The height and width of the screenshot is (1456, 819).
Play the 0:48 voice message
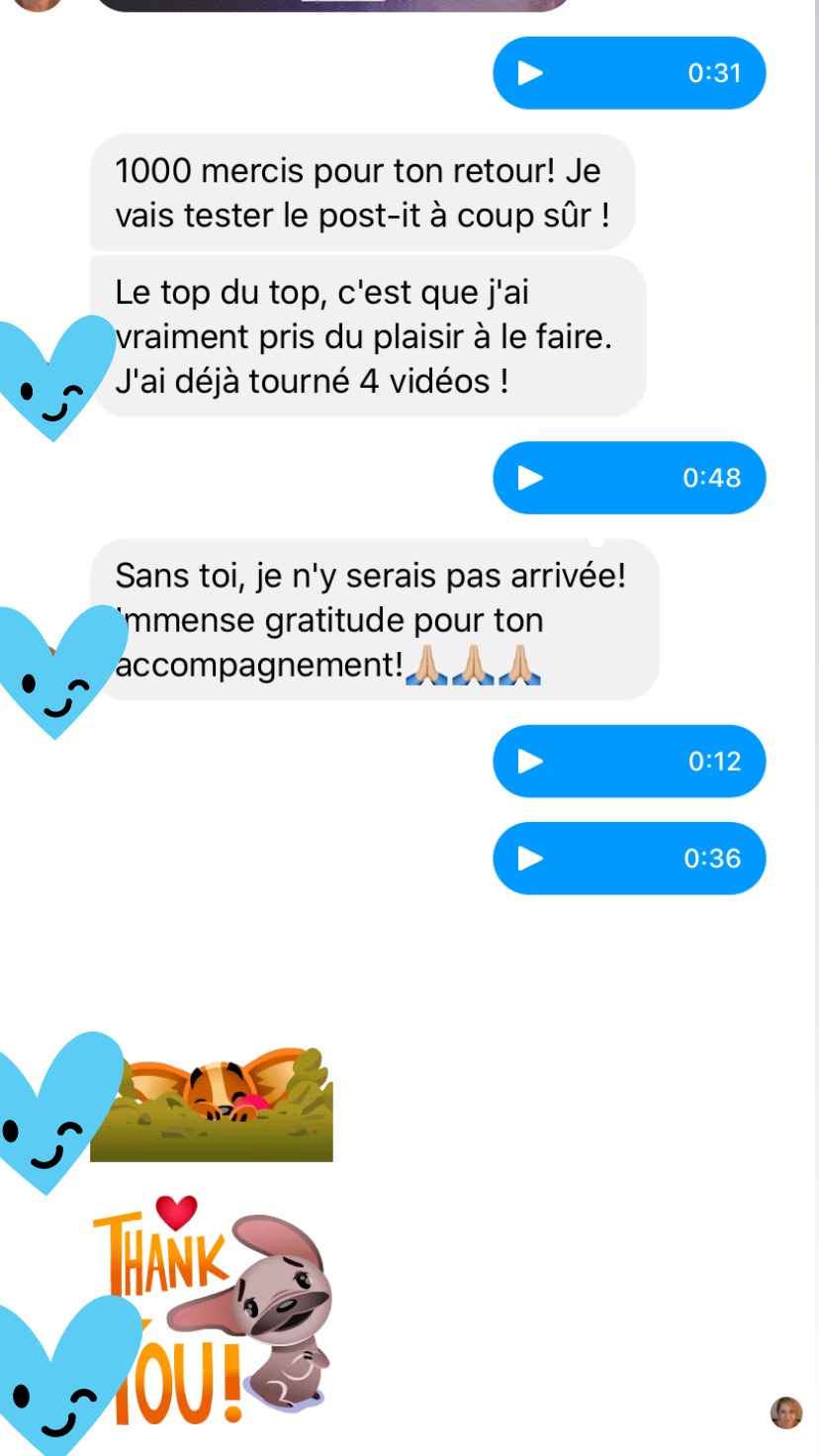point(531,478)
